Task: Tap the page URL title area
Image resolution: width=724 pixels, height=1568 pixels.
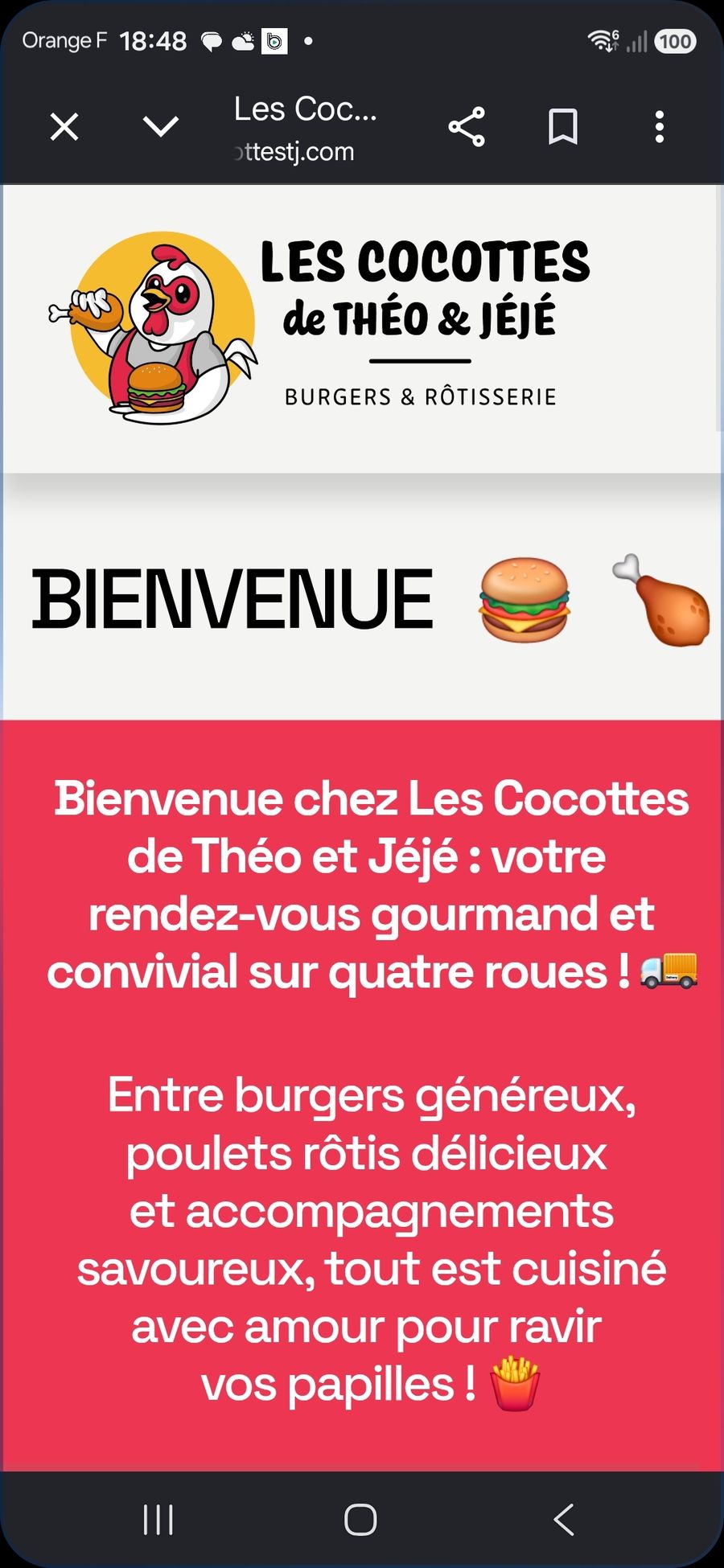Action: [x=306, y=129]
